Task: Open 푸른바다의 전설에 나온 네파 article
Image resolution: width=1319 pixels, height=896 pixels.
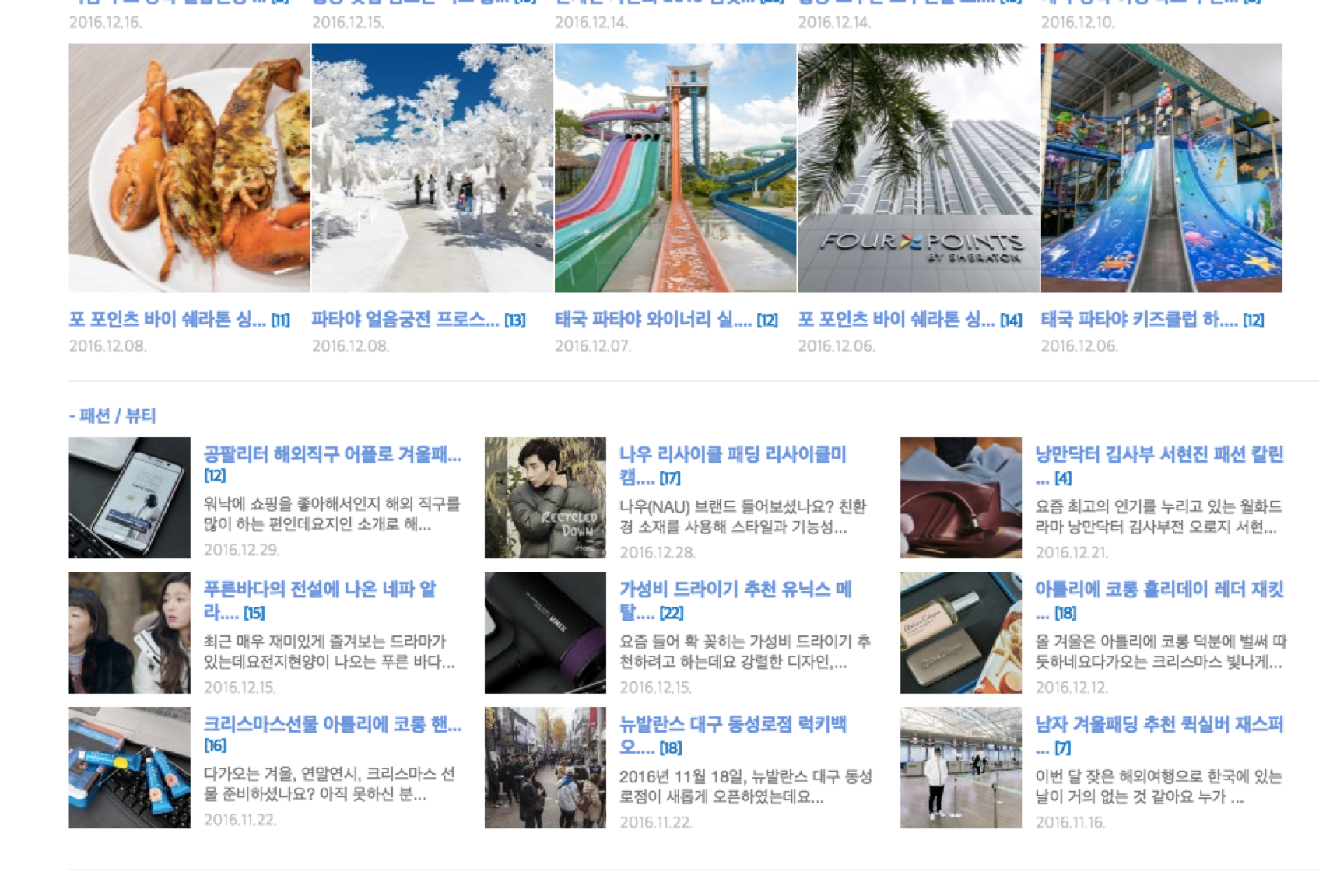Action: click(319, 590)
